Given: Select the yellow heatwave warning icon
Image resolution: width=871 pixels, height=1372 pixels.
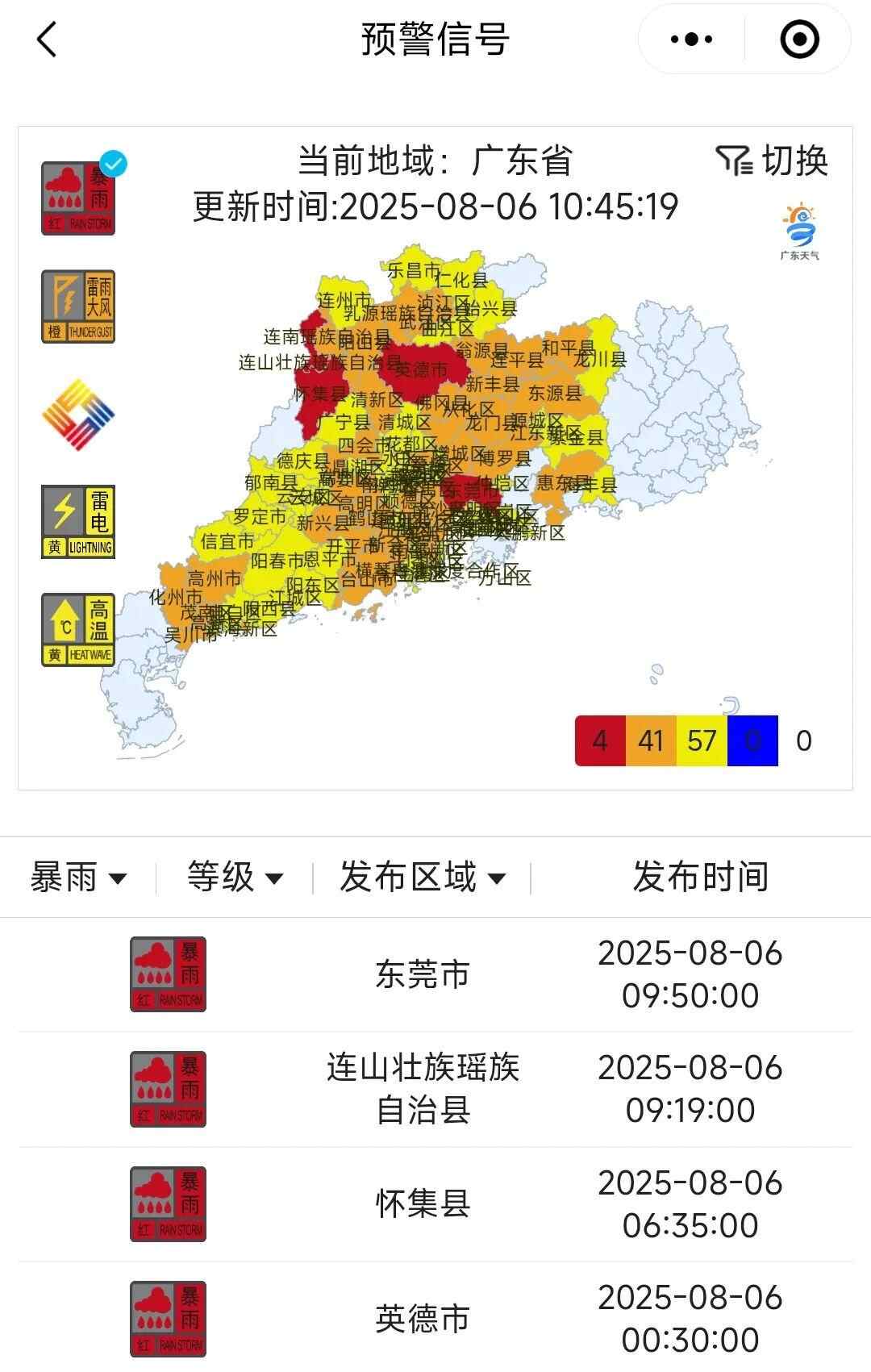Looking at the screenshot, I should (78, 630).
